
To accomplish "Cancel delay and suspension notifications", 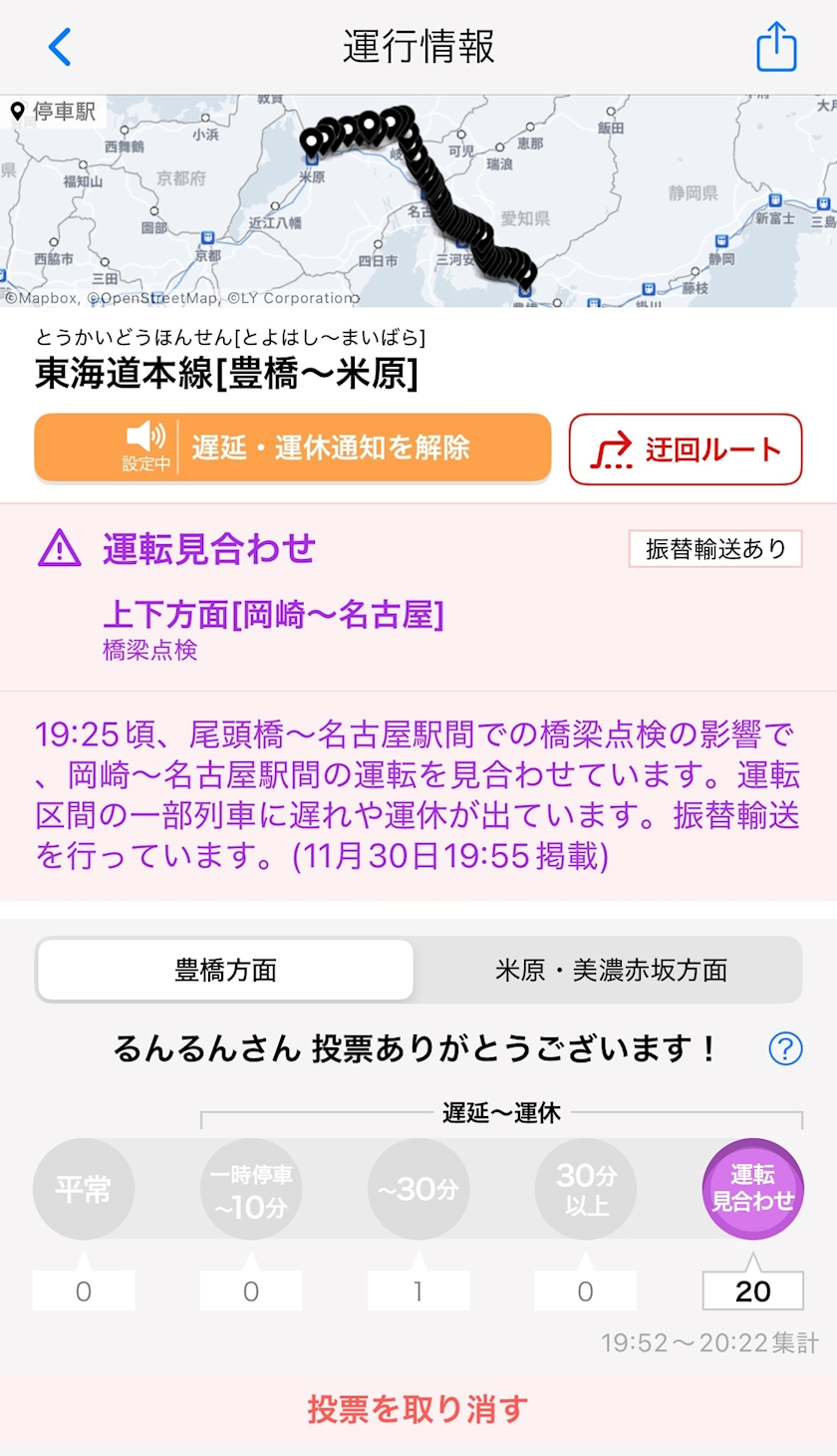I will point(293,447).
